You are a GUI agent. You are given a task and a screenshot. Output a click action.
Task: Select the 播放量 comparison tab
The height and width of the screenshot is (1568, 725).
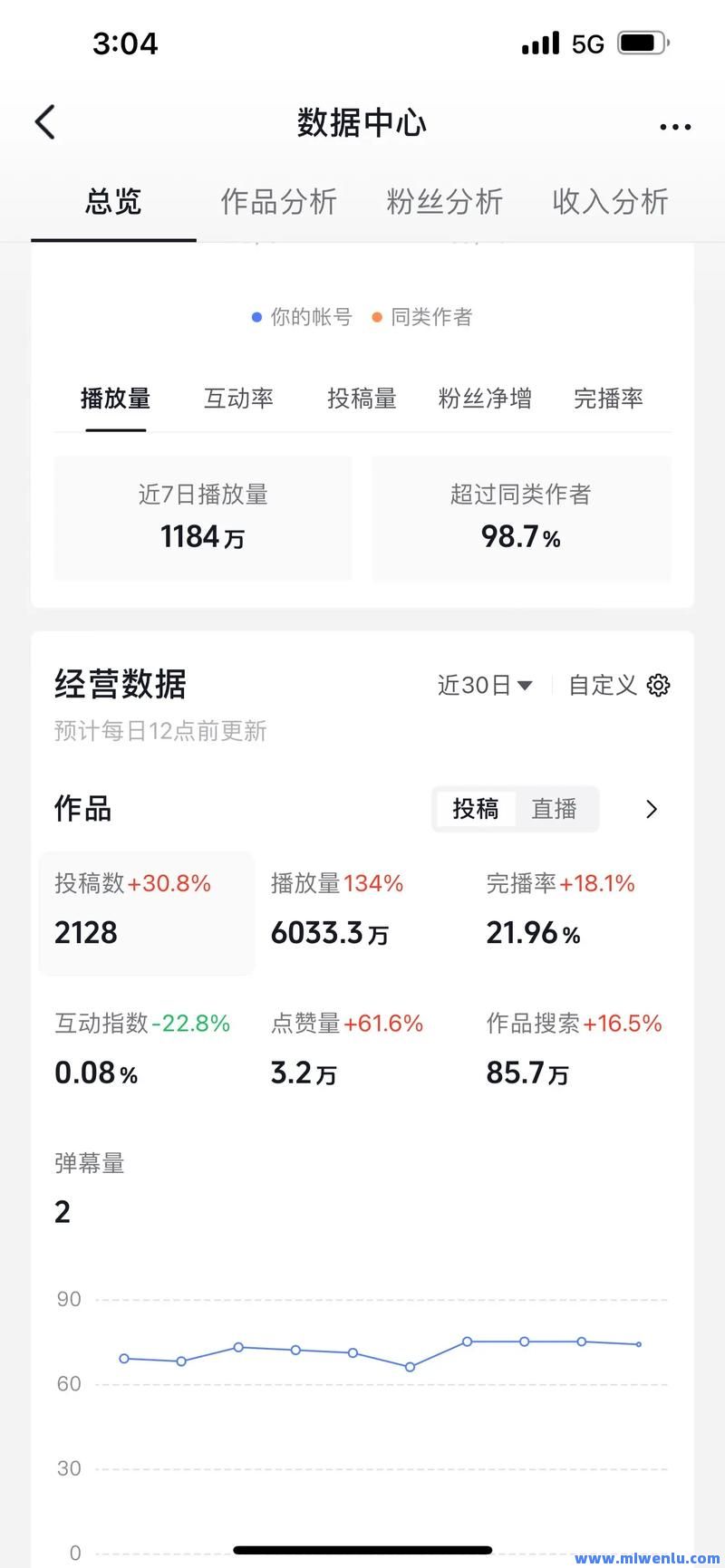point(115,399)
